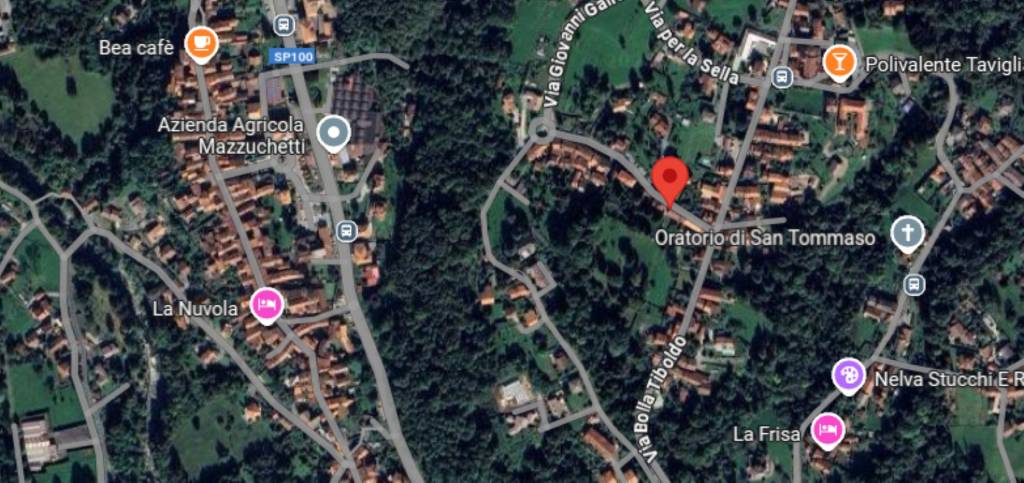This screenshot has width=1024, height=483.
Task: Tap the bus stop above the SP100 label
Action: pyautogui.click(x=284, y=24)
